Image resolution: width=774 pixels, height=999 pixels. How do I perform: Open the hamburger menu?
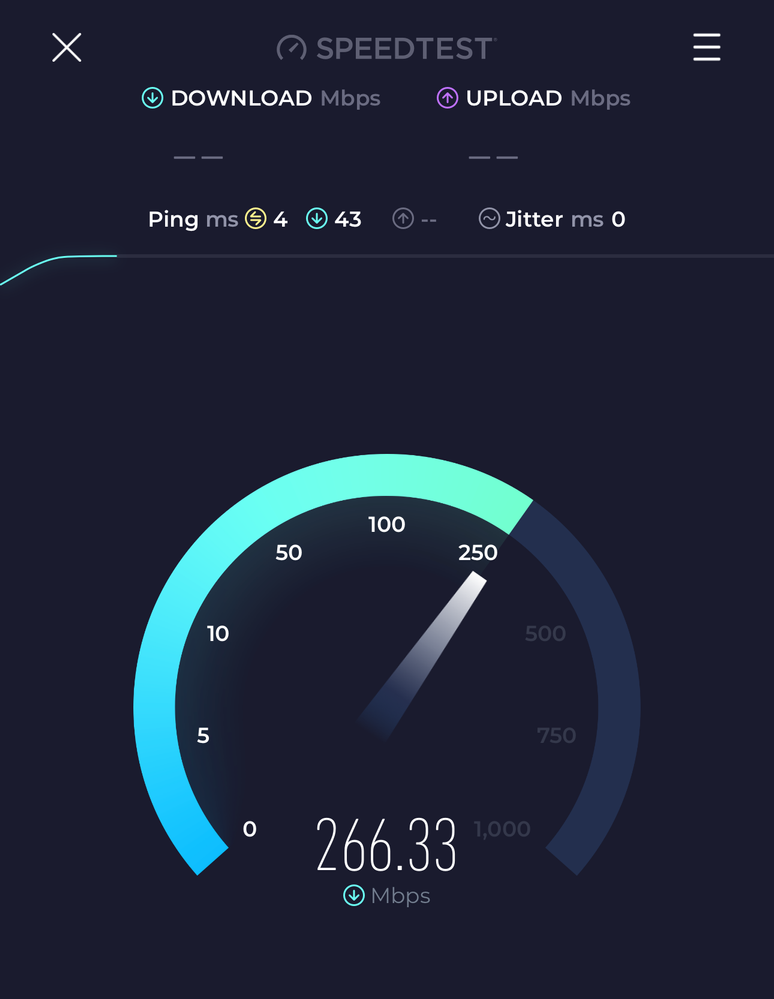click(706, 47)
